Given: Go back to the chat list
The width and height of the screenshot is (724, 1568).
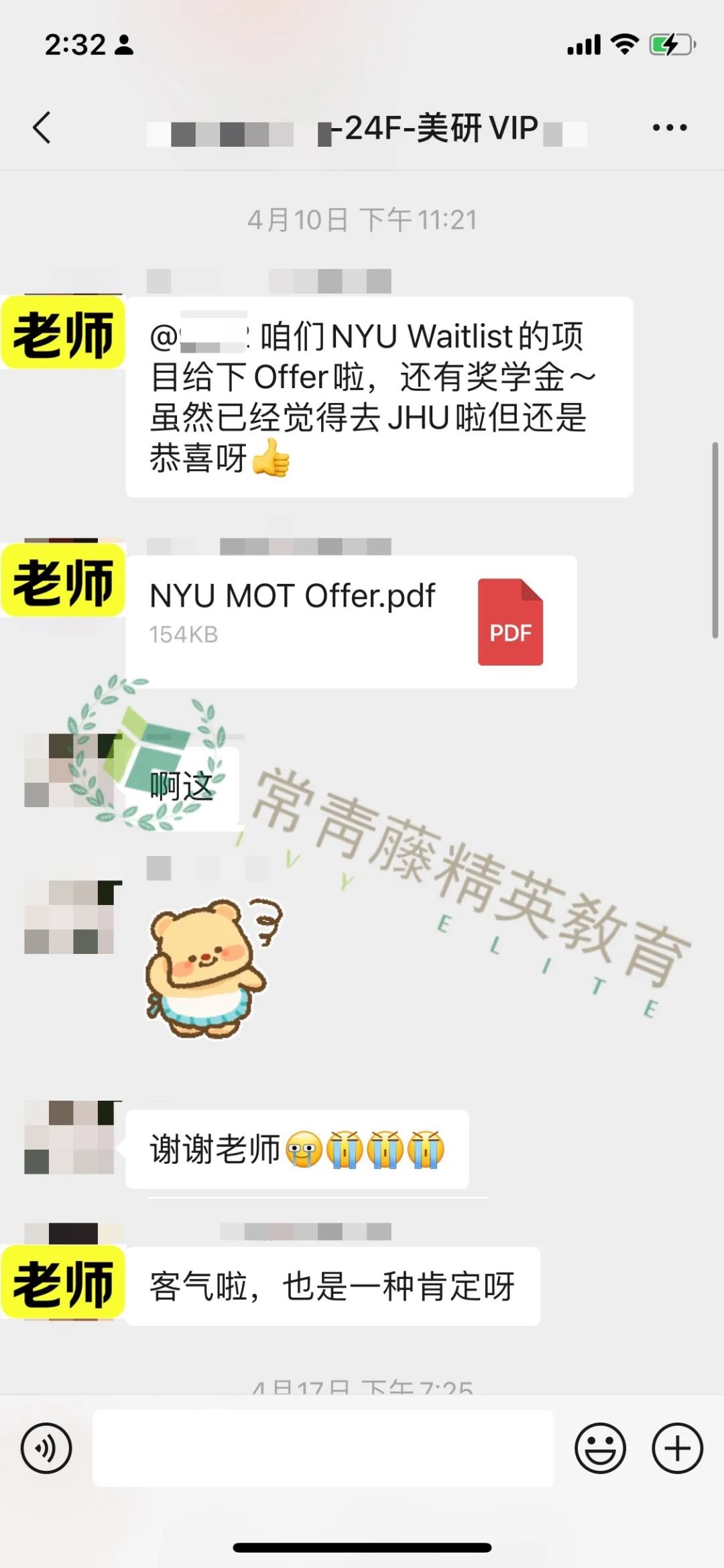Looking at the screenshot, I should coord(42,127).
